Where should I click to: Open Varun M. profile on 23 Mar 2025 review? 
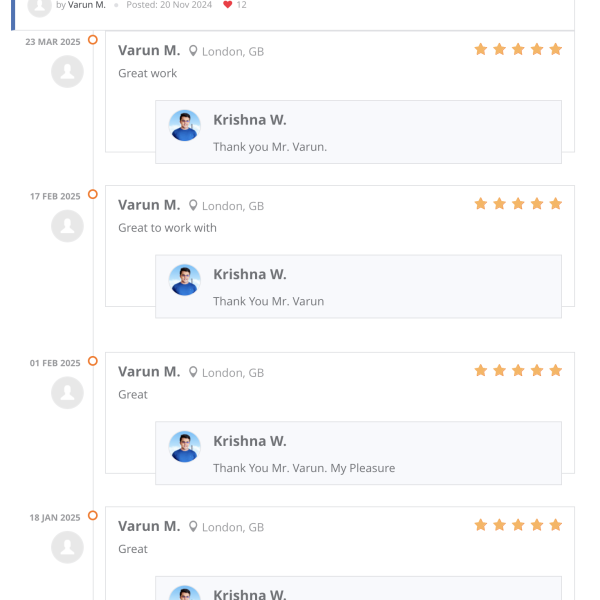click(x=149, y=50)
